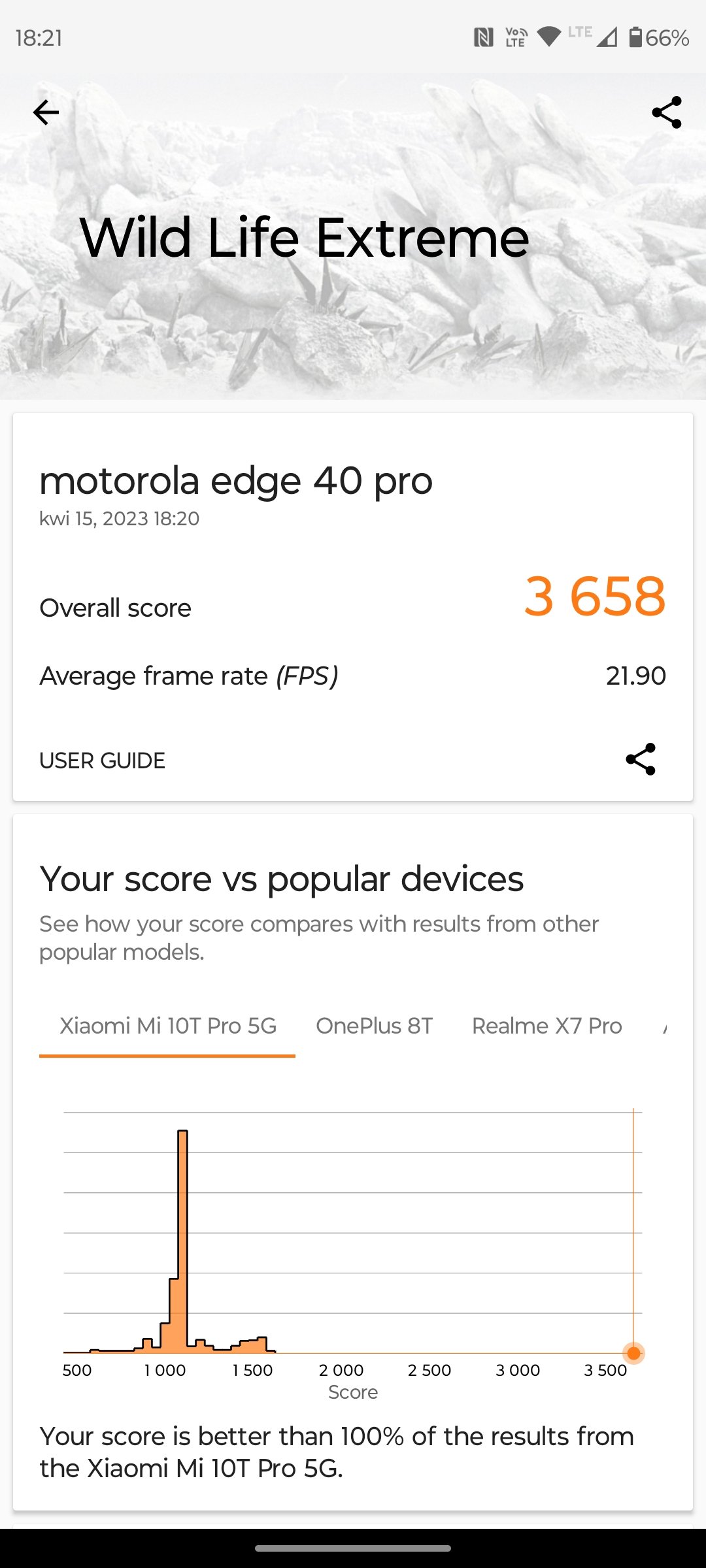Share the result from the header
706x1568 pixels.
coord(667,112)
